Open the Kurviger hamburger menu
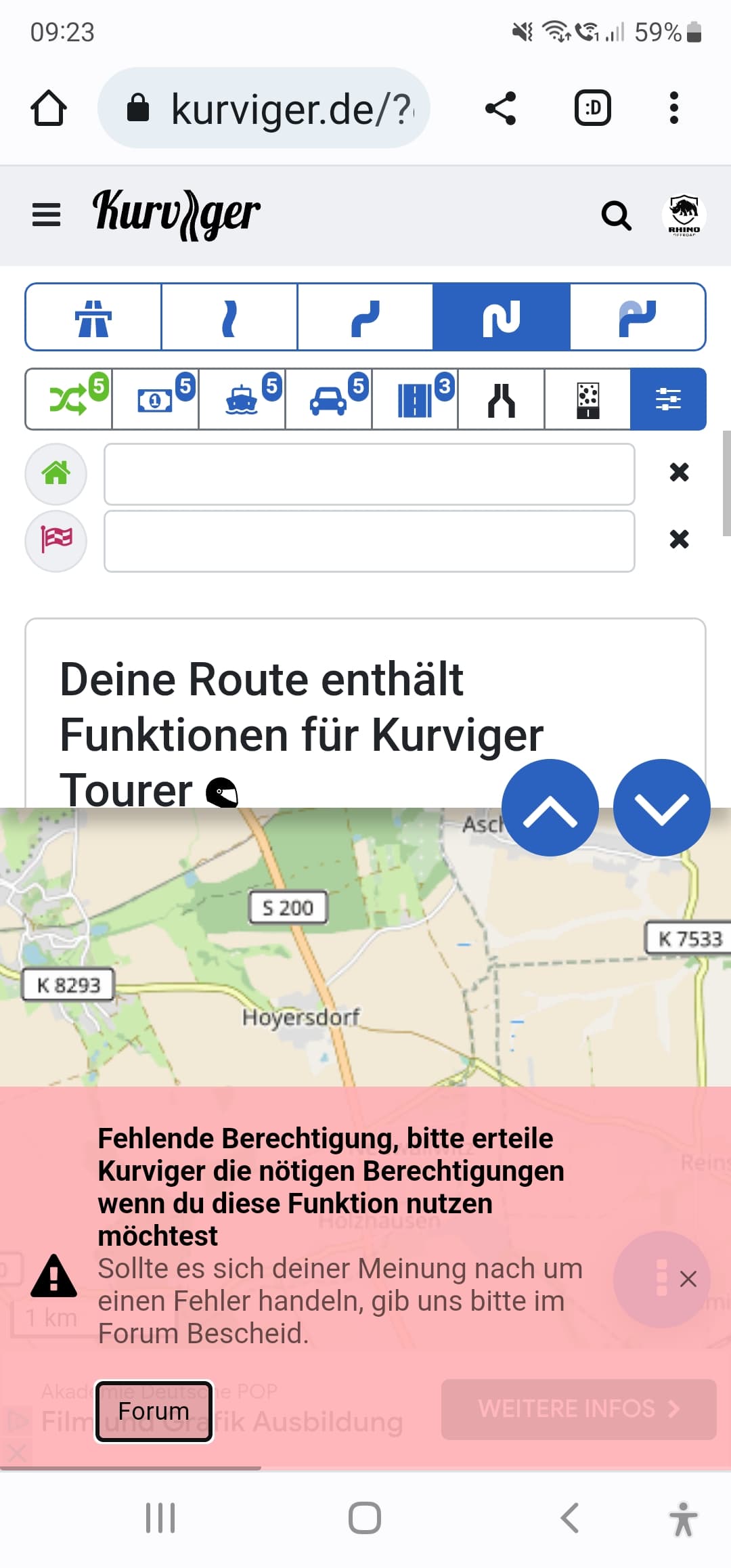Image resolution: width=731 pixels, height=1568 pixels. tap(46, 215)
